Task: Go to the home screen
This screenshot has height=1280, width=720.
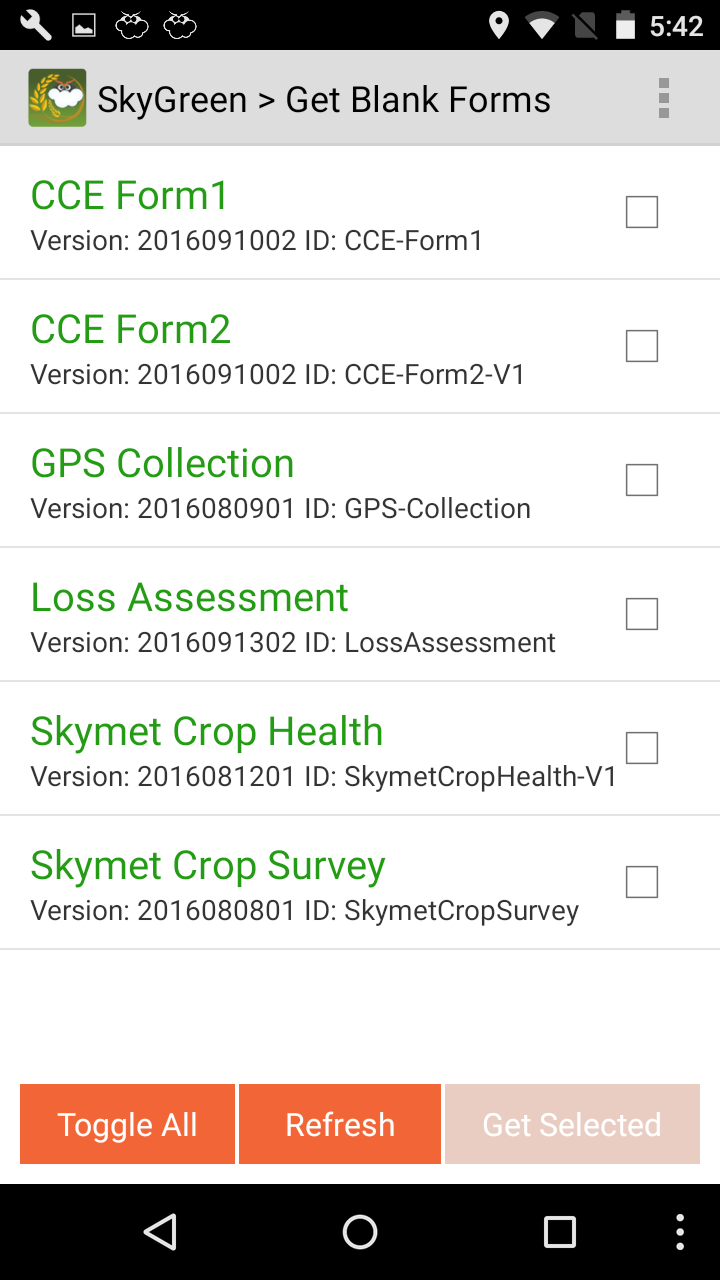Action: coord(360,1232)
